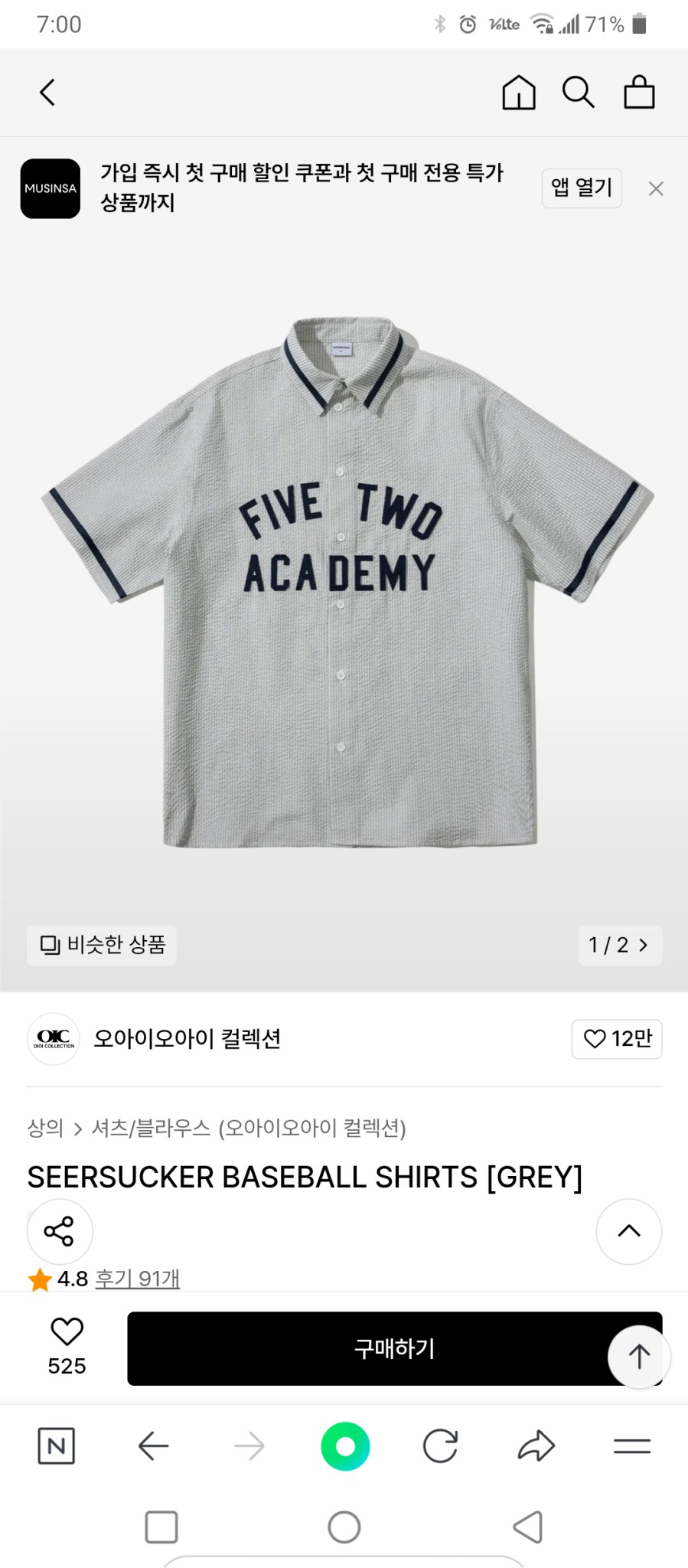Open the search icon in the top bar
This screenshot has height=1568, width=688.
point(579,92)
